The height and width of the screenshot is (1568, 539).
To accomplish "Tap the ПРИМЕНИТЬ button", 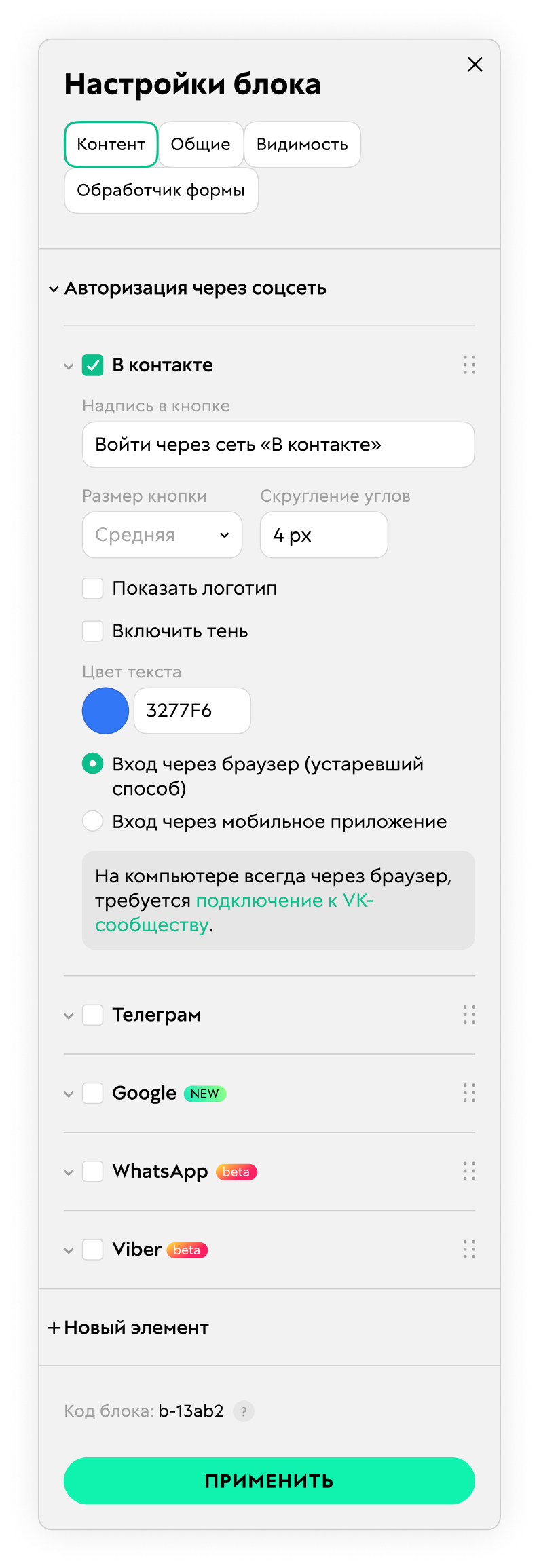I will (269, 1481).
